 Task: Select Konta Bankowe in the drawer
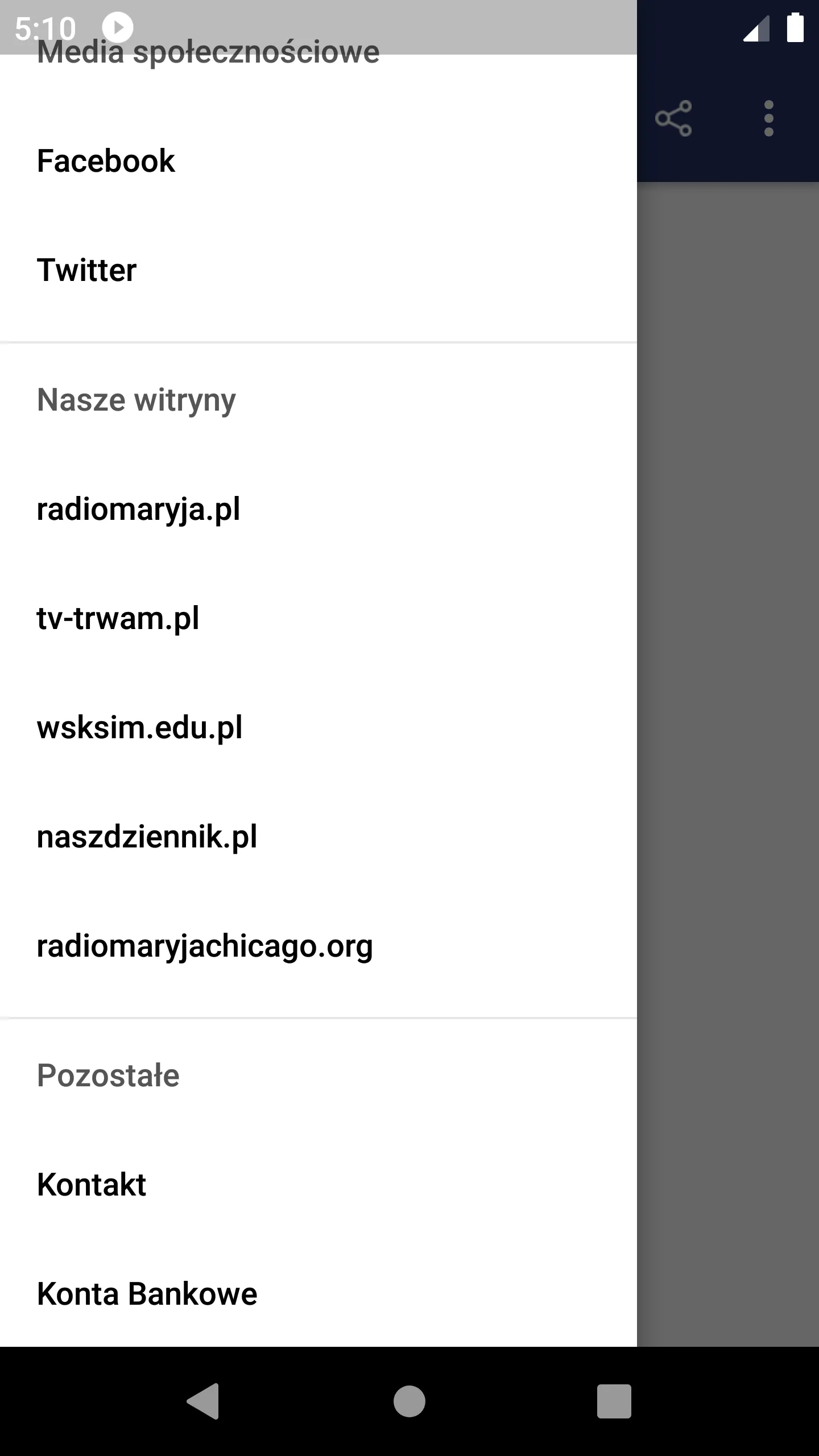(x=146, y=1293)
